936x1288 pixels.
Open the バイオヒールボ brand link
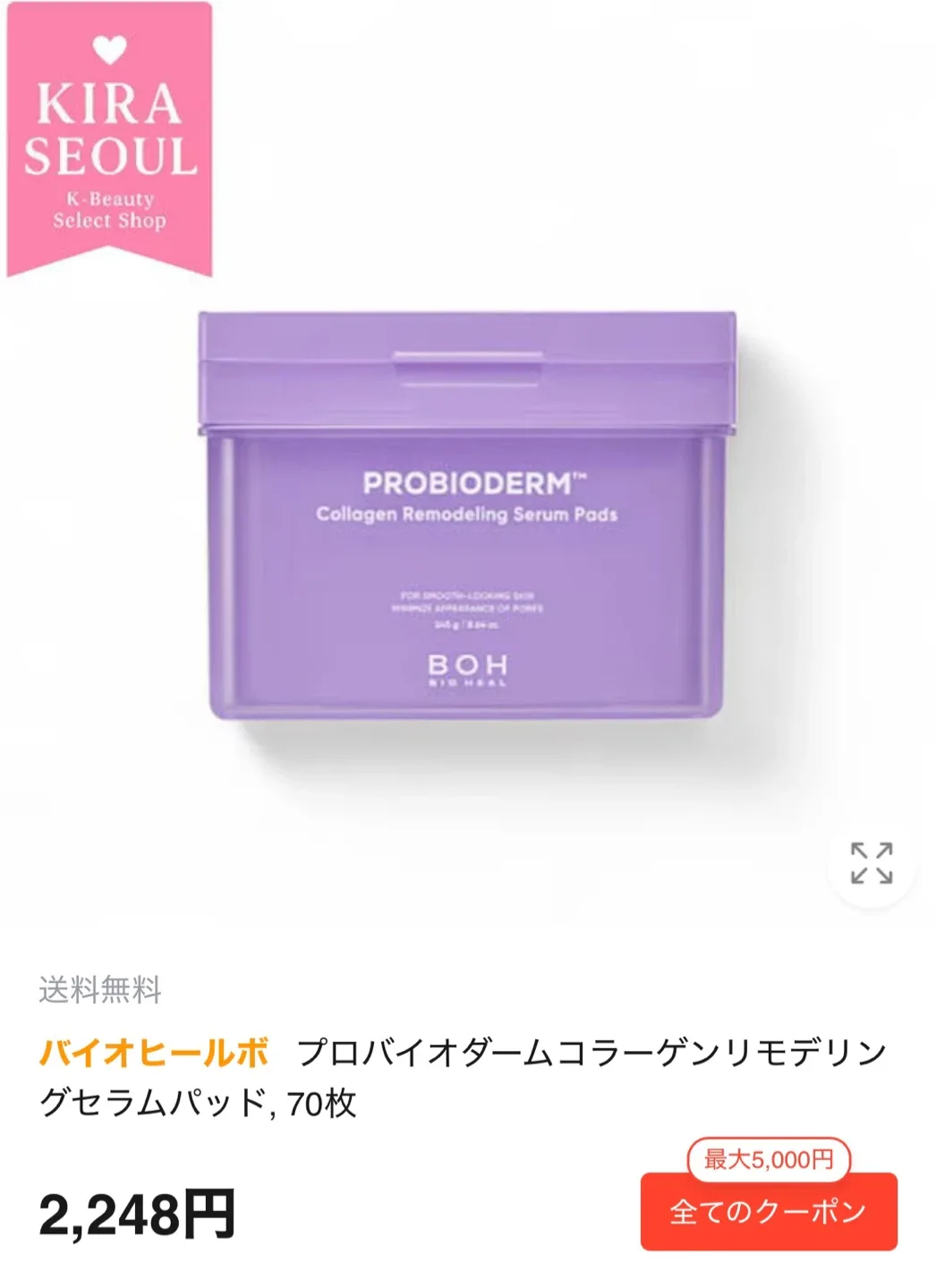coord(154,1053)
